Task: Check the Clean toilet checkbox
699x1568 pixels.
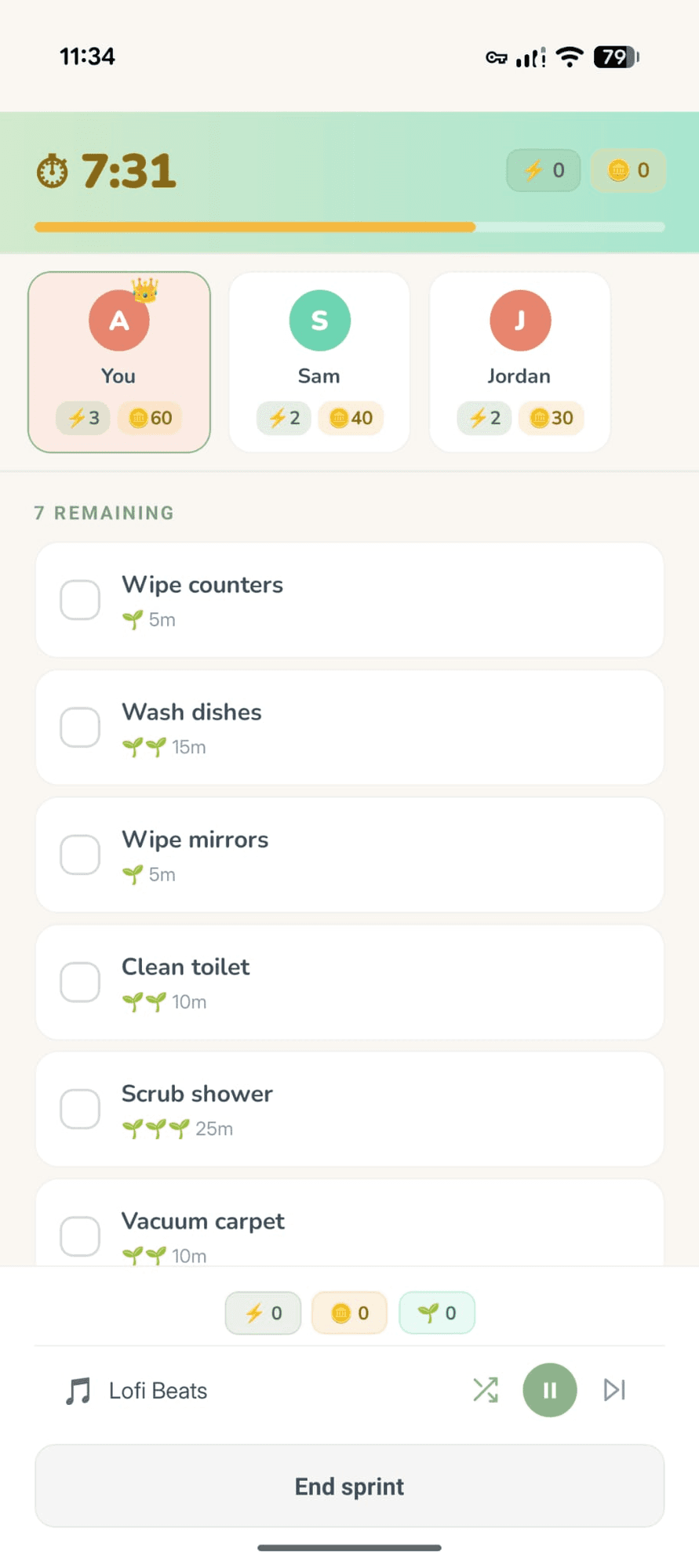Action: (x=79, y=982)
